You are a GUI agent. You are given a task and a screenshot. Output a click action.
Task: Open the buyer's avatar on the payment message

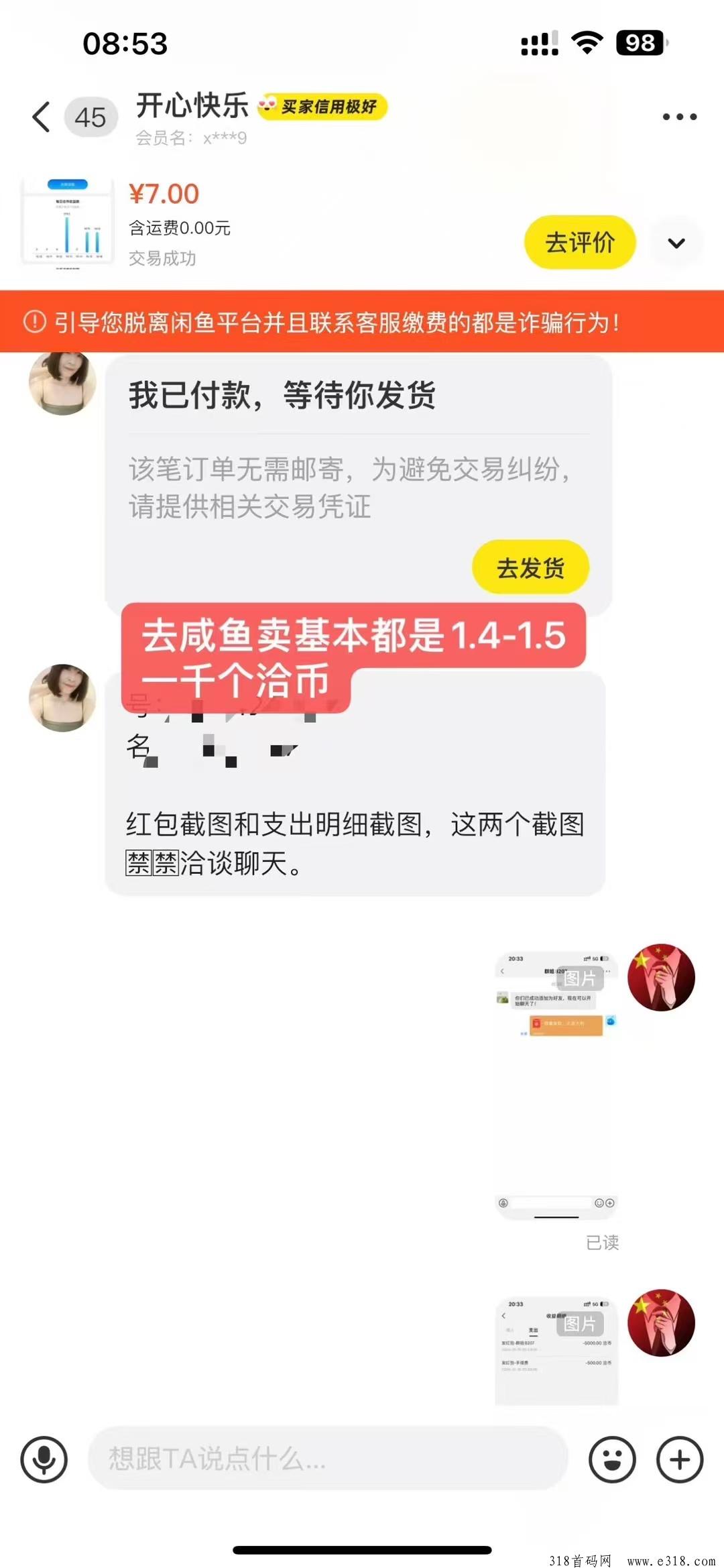[x=62, y=382]
